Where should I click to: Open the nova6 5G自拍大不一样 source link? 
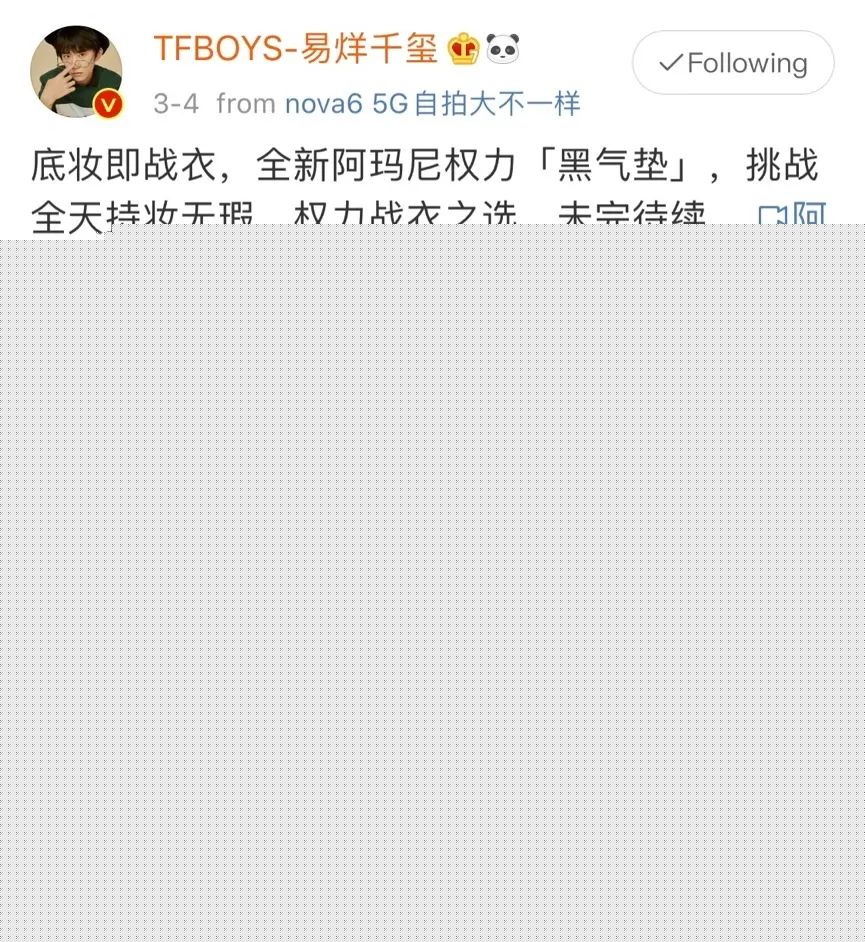[432, 103]
